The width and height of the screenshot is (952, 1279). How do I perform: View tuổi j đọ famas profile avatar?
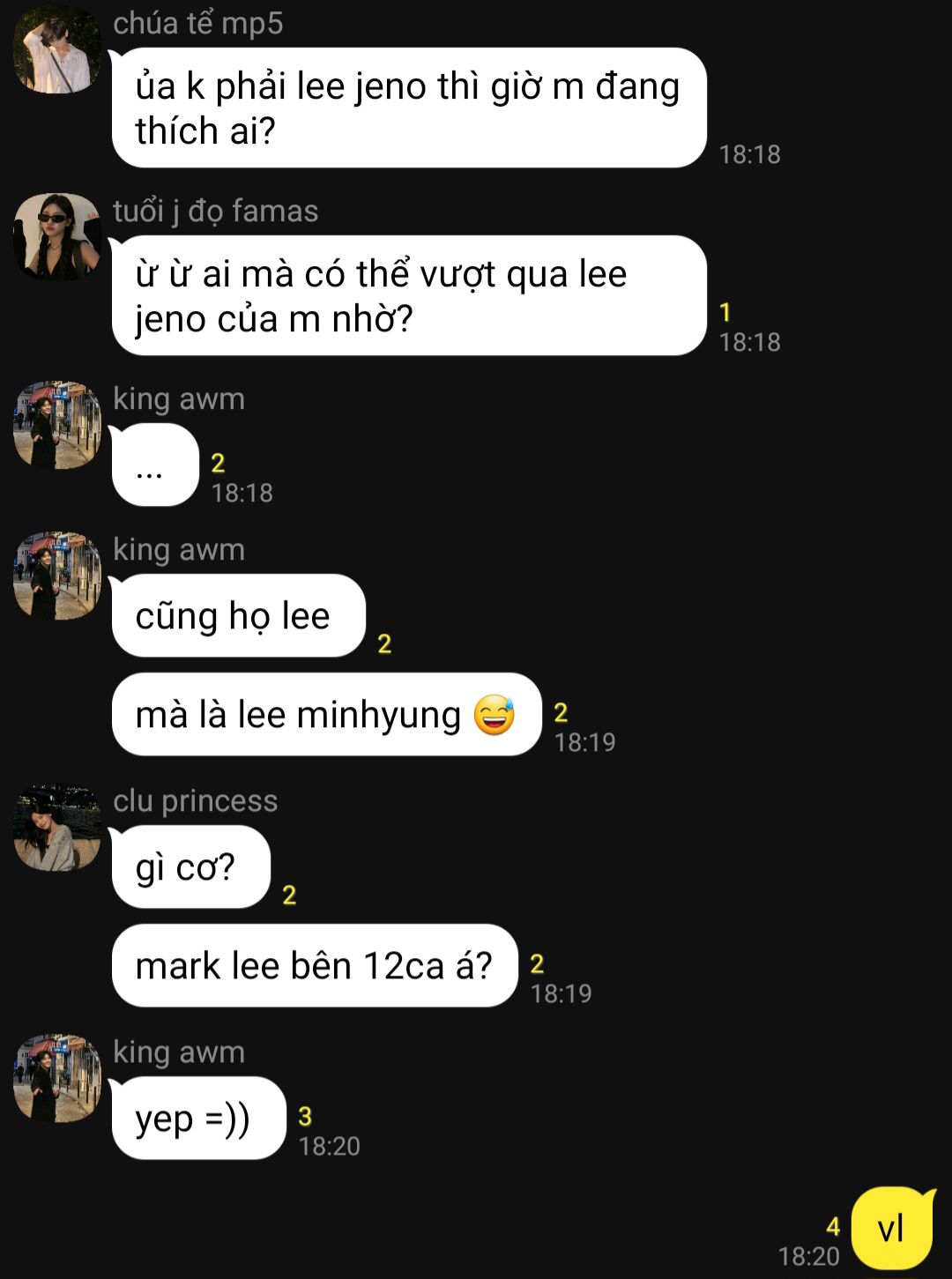point(57,237)
